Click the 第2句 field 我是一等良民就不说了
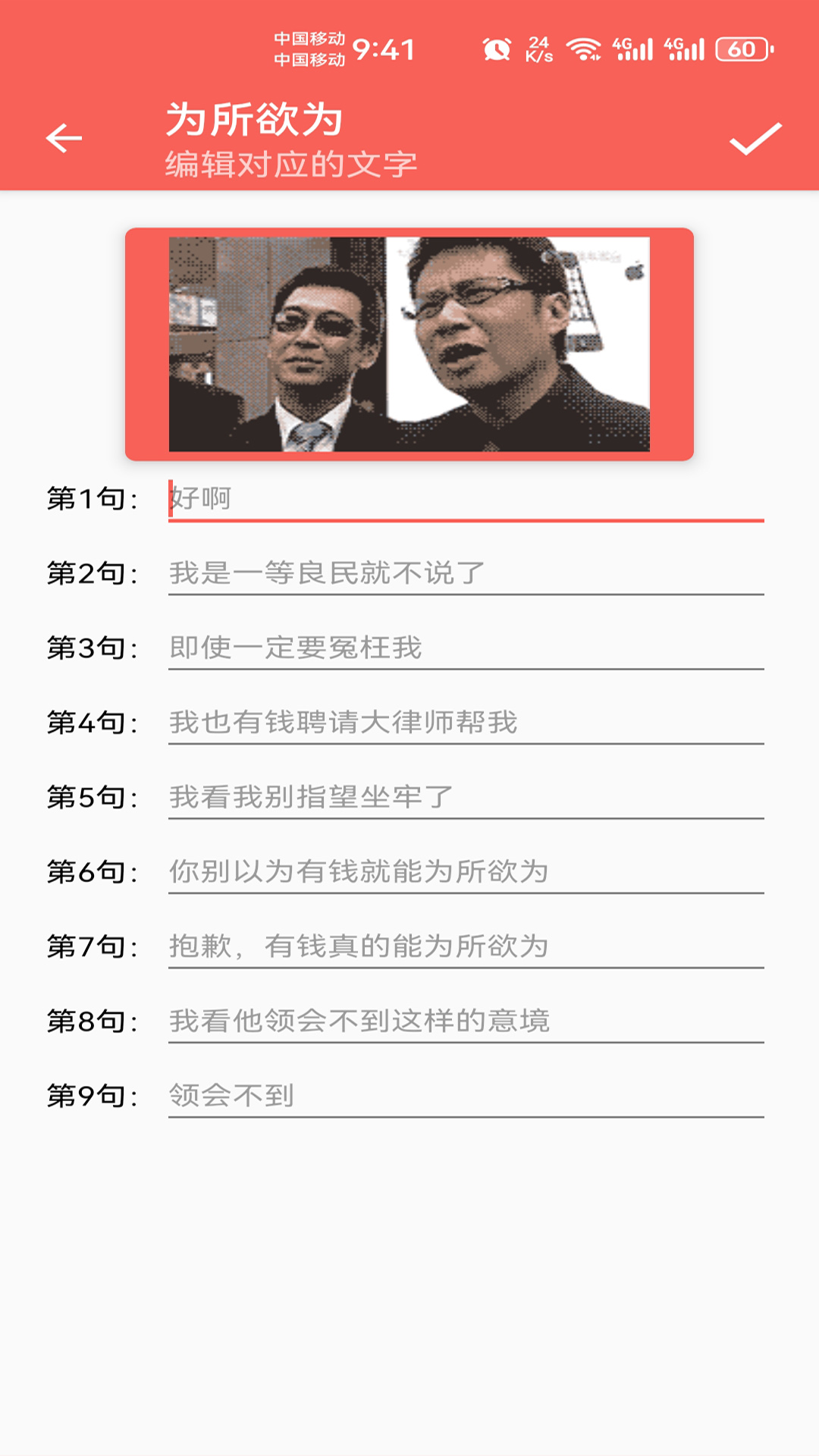This screenshot has height=1456, width=819. coord(463,573)
